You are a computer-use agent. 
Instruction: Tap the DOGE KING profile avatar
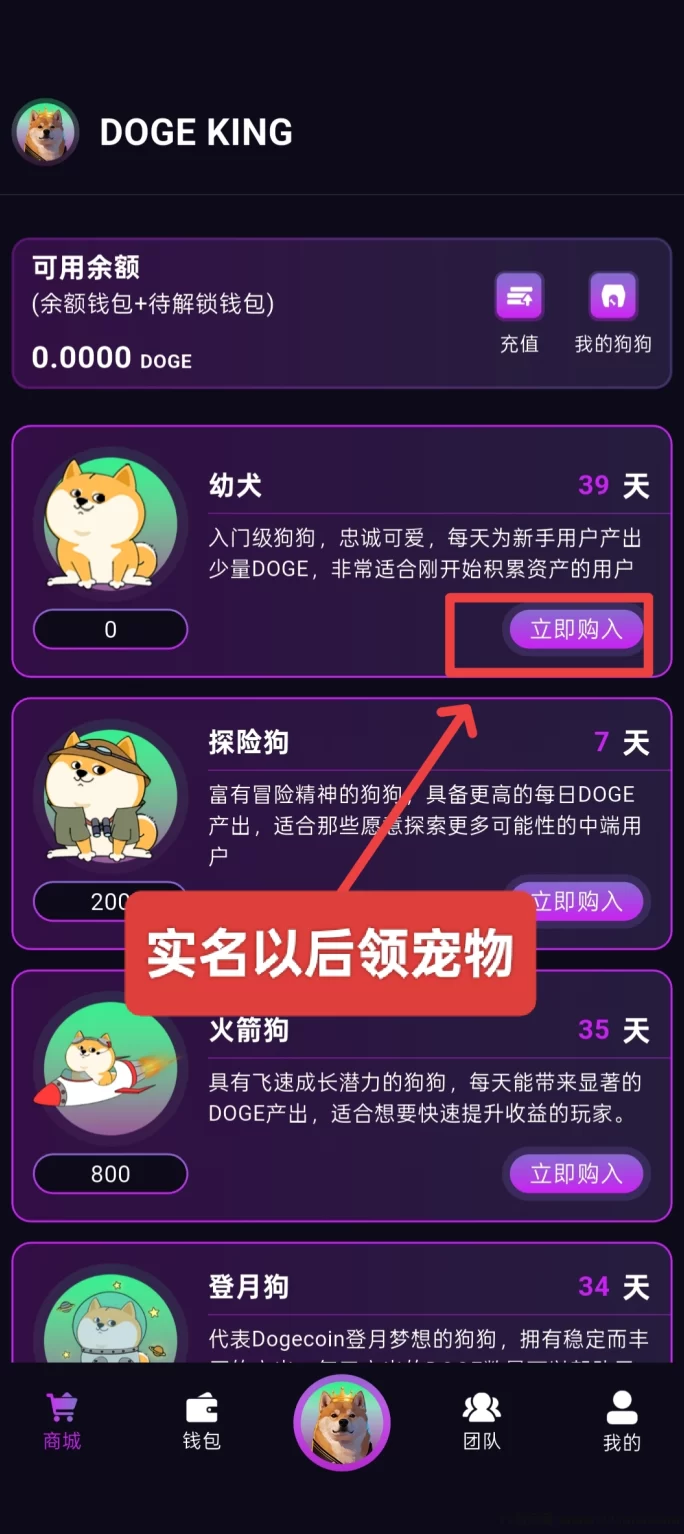click(x=45, y=132)
